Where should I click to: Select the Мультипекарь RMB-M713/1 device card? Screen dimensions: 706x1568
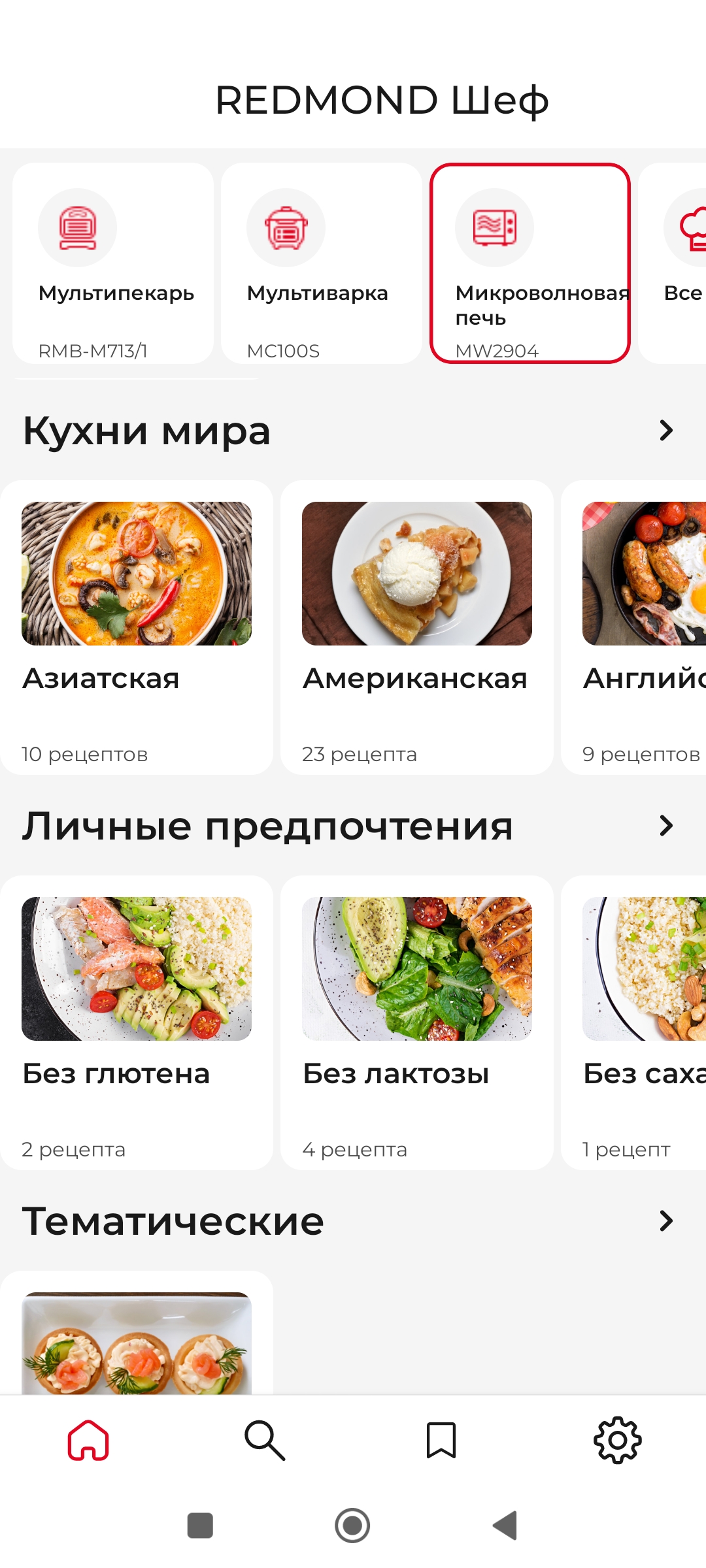tap(113, 263)
